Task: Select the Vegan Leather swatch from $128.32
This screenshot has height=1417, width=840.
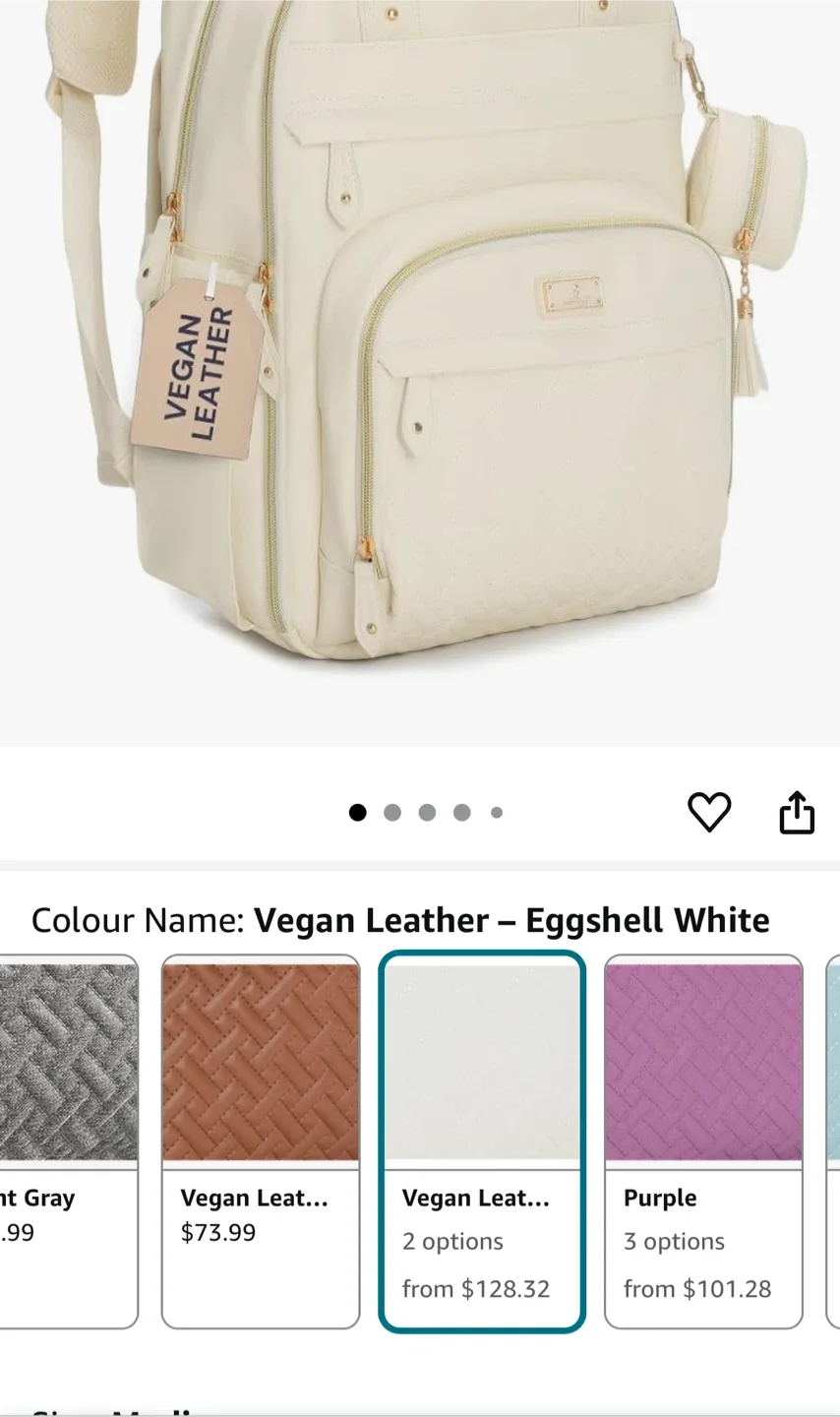Action: click(482, 1141)
